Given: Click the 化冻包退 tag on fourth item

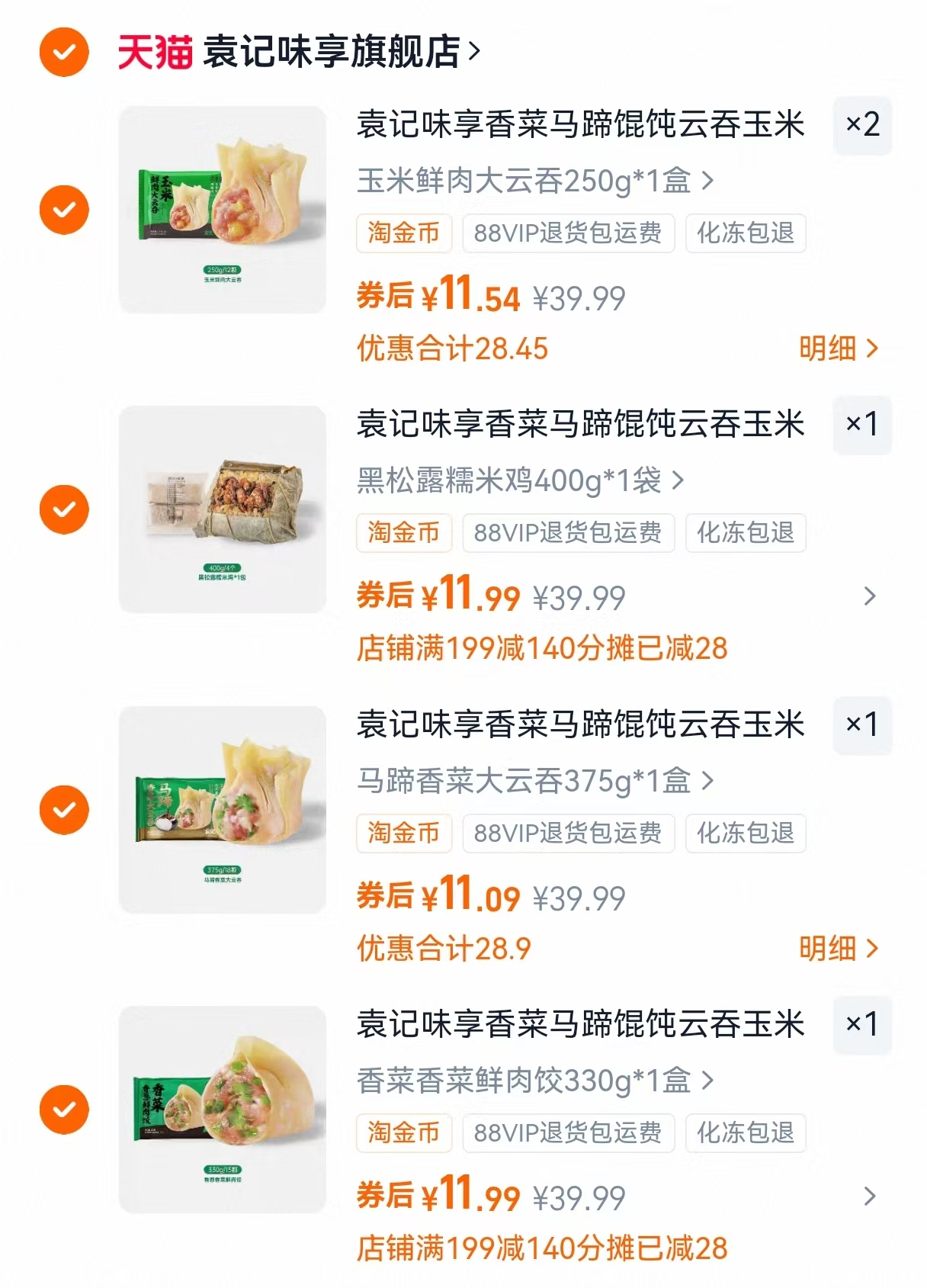Looking at the screenshot, I should [x=746, y=1133].
